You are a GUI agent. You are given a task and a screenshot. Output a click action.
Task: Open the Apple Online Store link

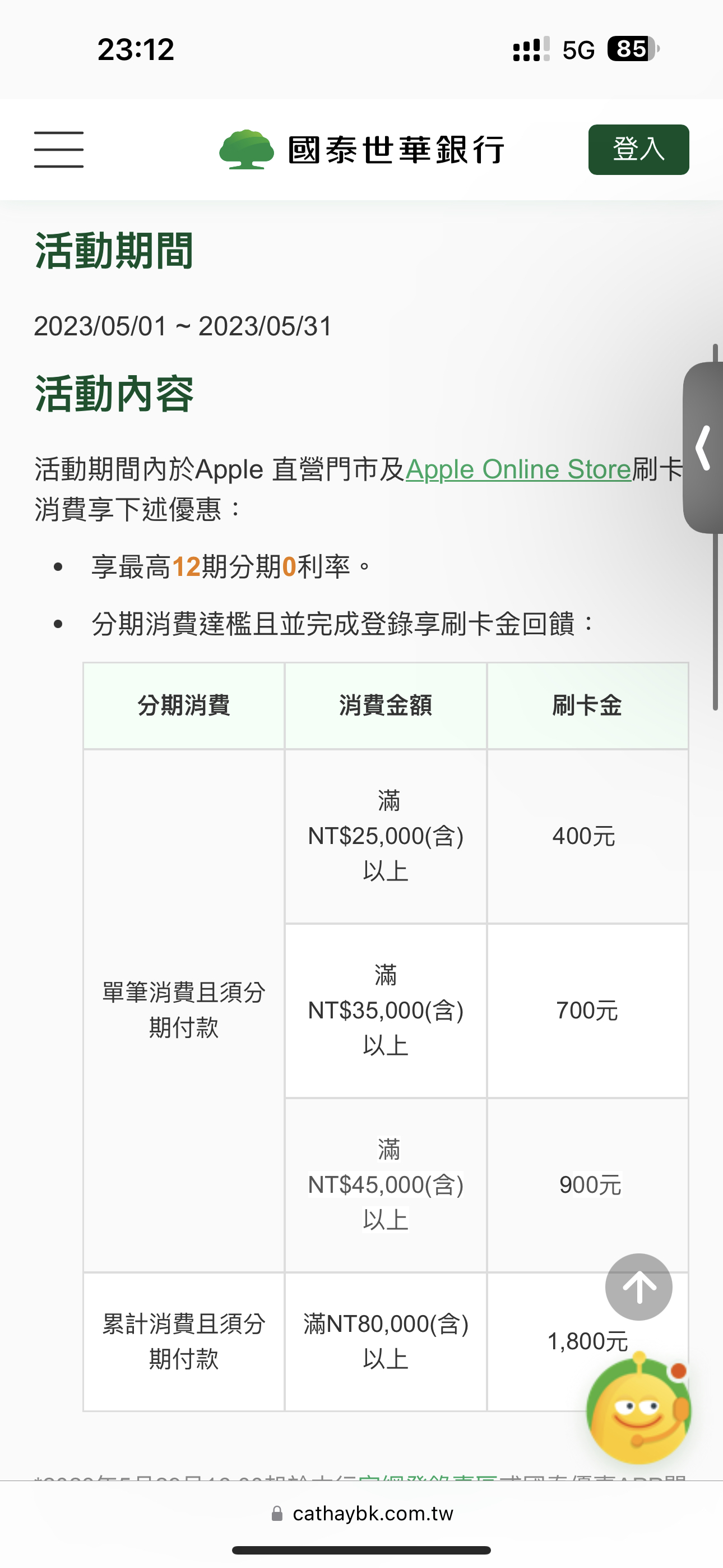[518, 469]
